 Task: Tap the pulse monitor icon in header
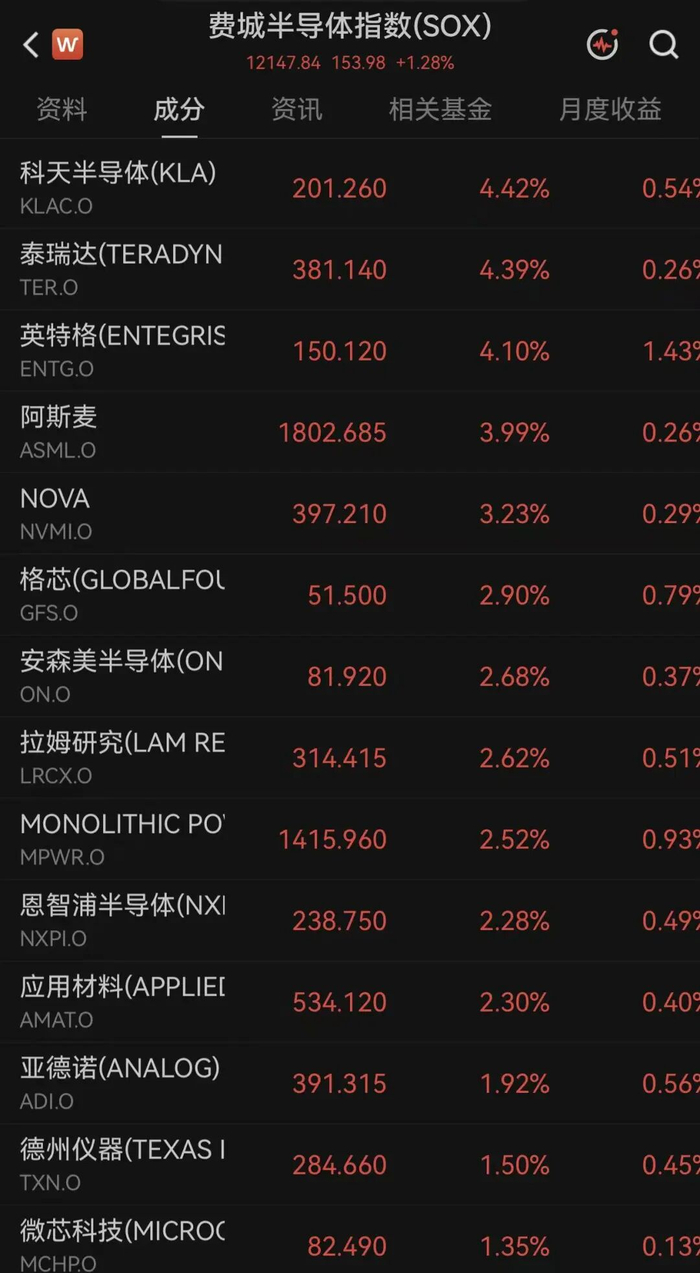point(602,44)
